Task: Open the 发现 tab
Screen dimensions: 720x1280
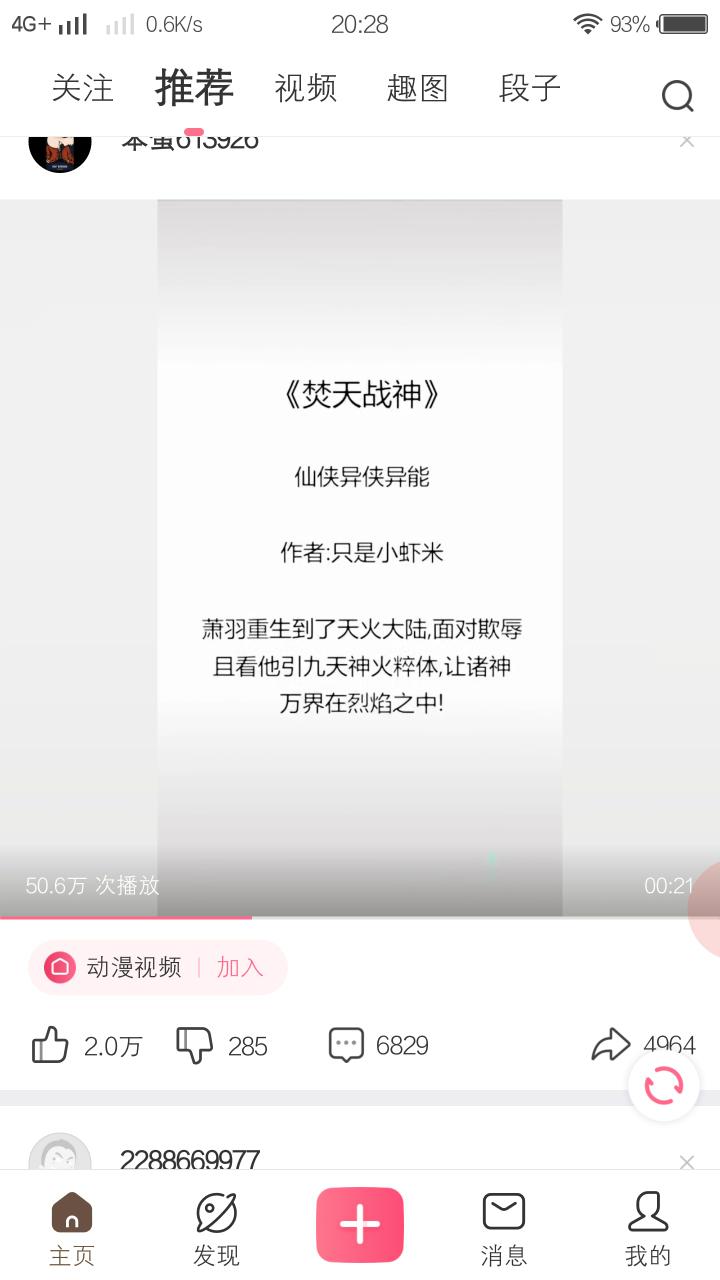Action: pyautogui.click(x=216, y=1228)
